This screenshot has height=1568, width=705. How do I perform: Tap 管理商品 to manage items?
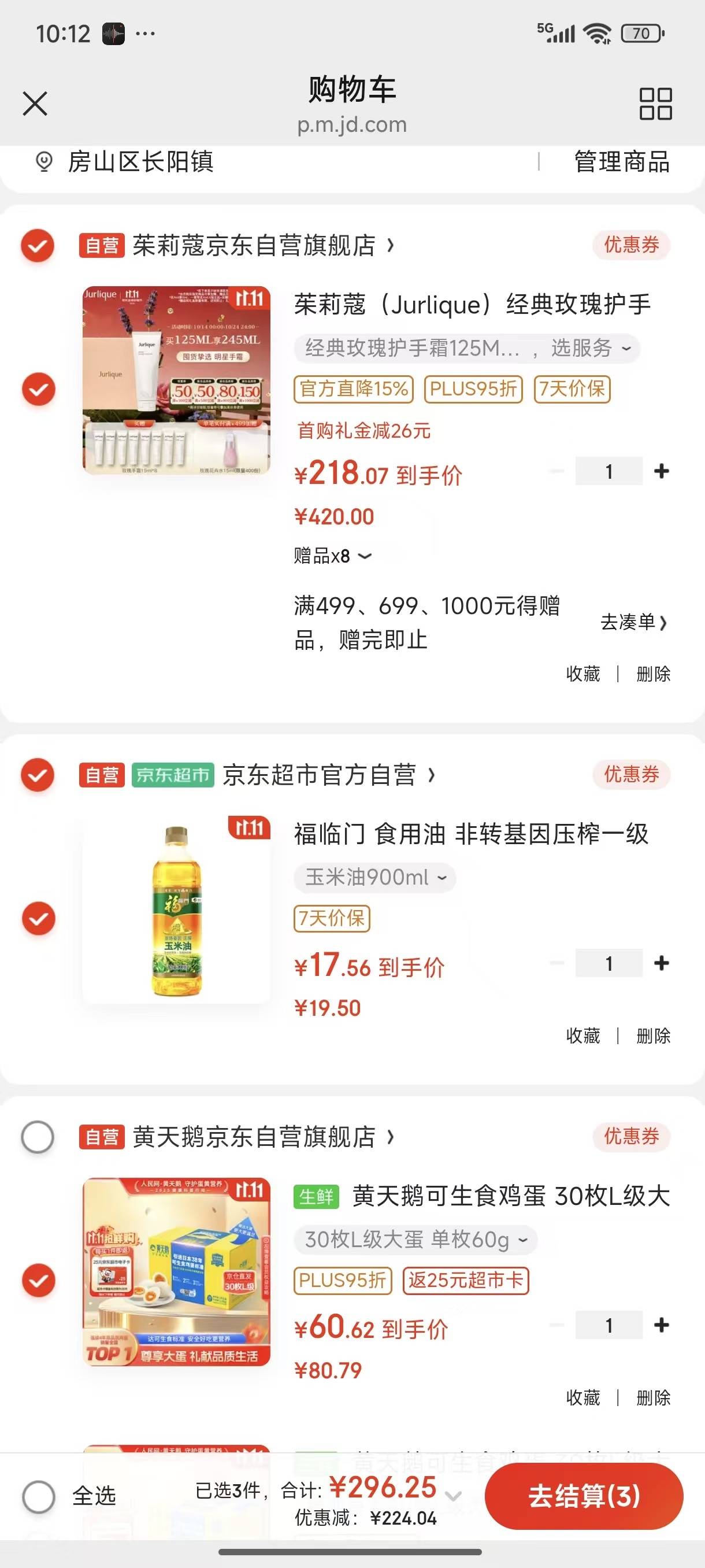tap(622, 162)
